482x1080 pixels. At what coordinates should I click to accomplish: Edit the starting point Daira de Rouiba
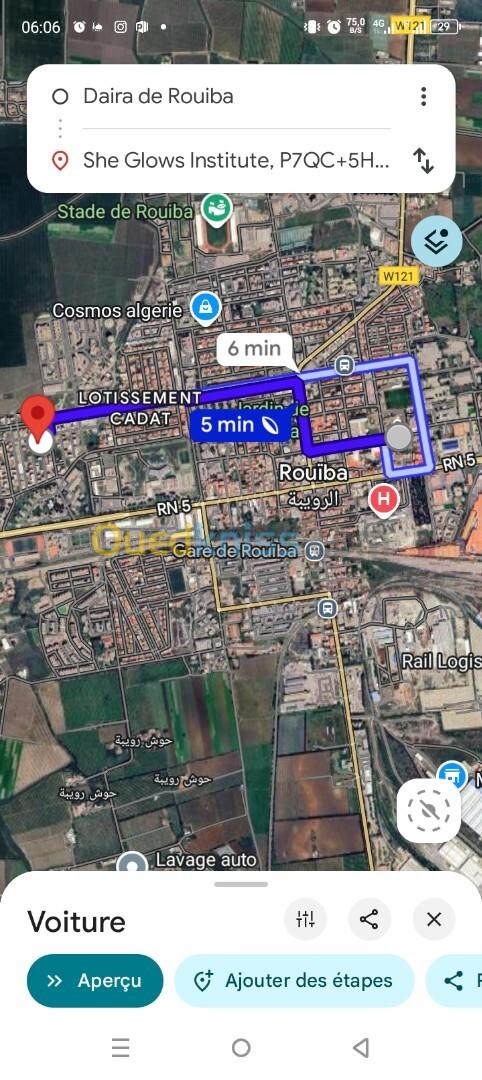click(236, 96)
